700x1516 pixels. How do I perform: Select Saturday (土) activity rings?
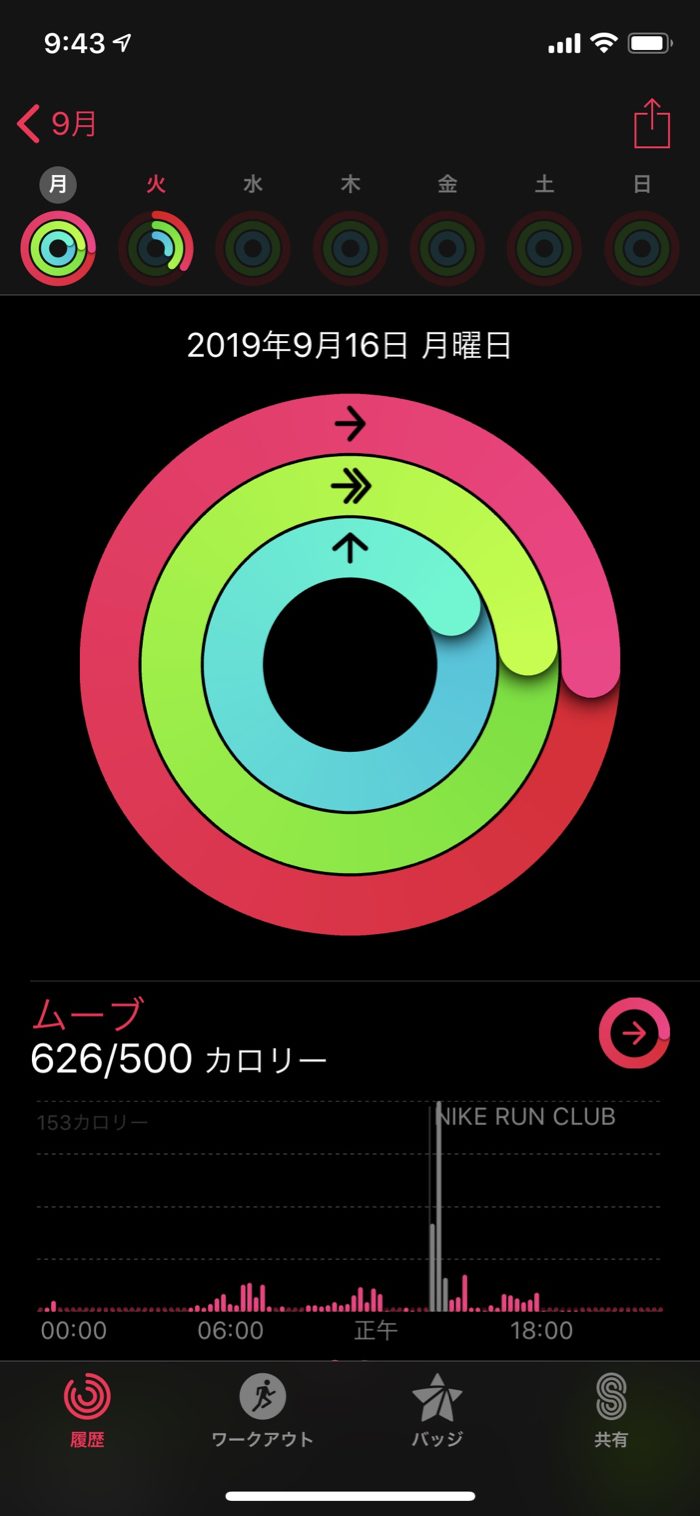point(544,247)
